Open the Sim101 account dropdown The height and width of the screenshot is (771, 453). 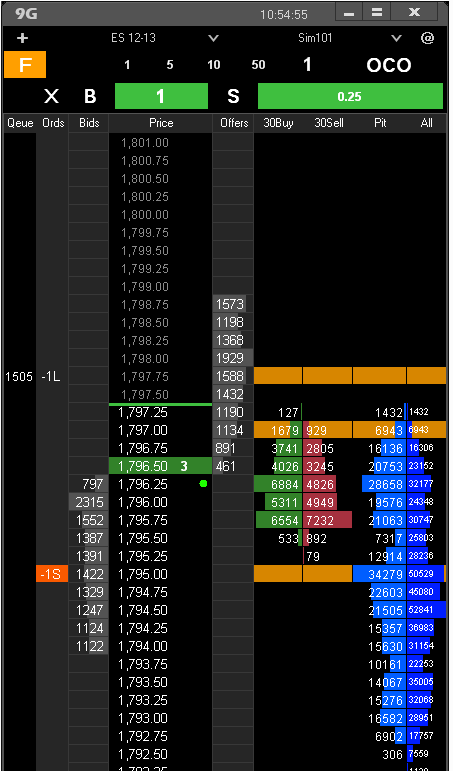tap(396, 38)
